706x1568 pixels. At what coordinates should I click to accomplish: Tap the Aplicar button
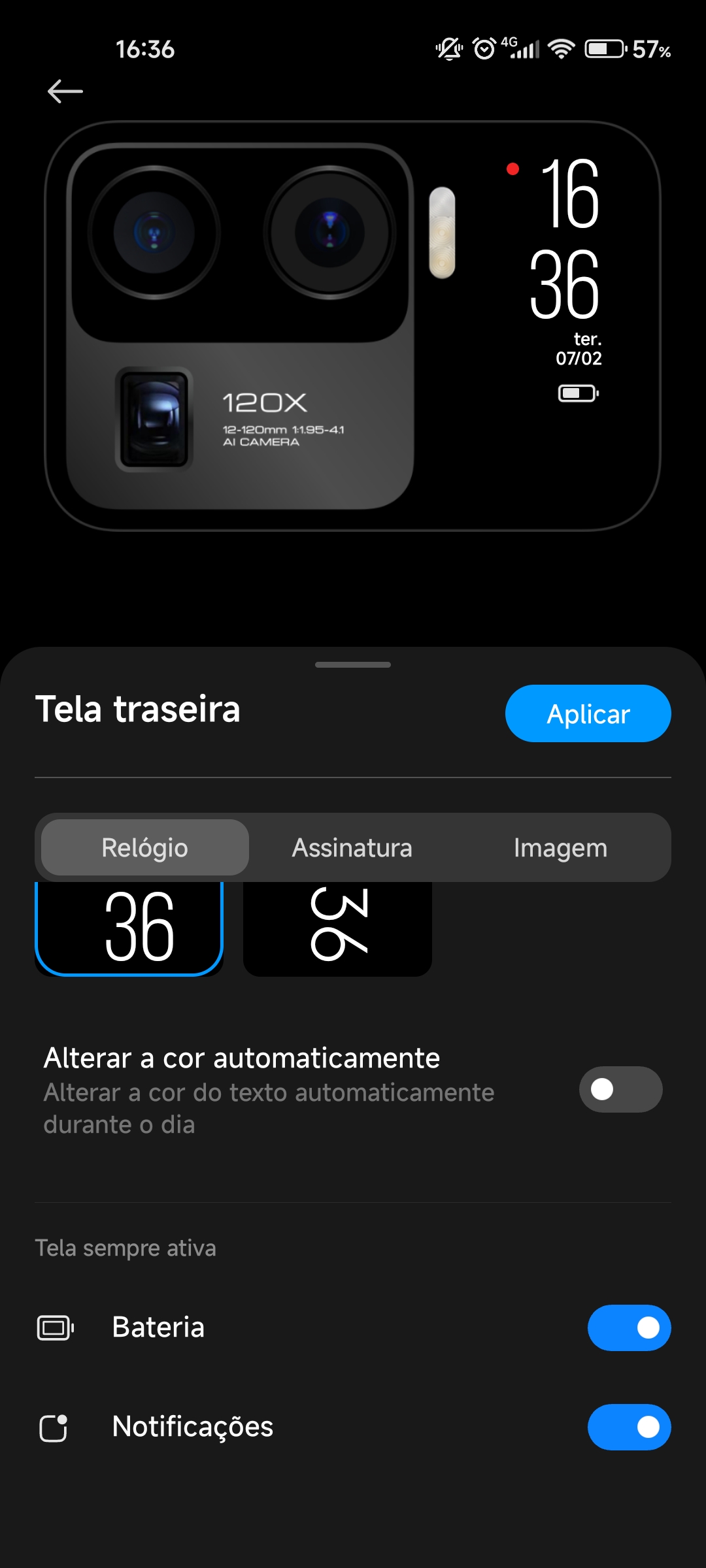588,713
